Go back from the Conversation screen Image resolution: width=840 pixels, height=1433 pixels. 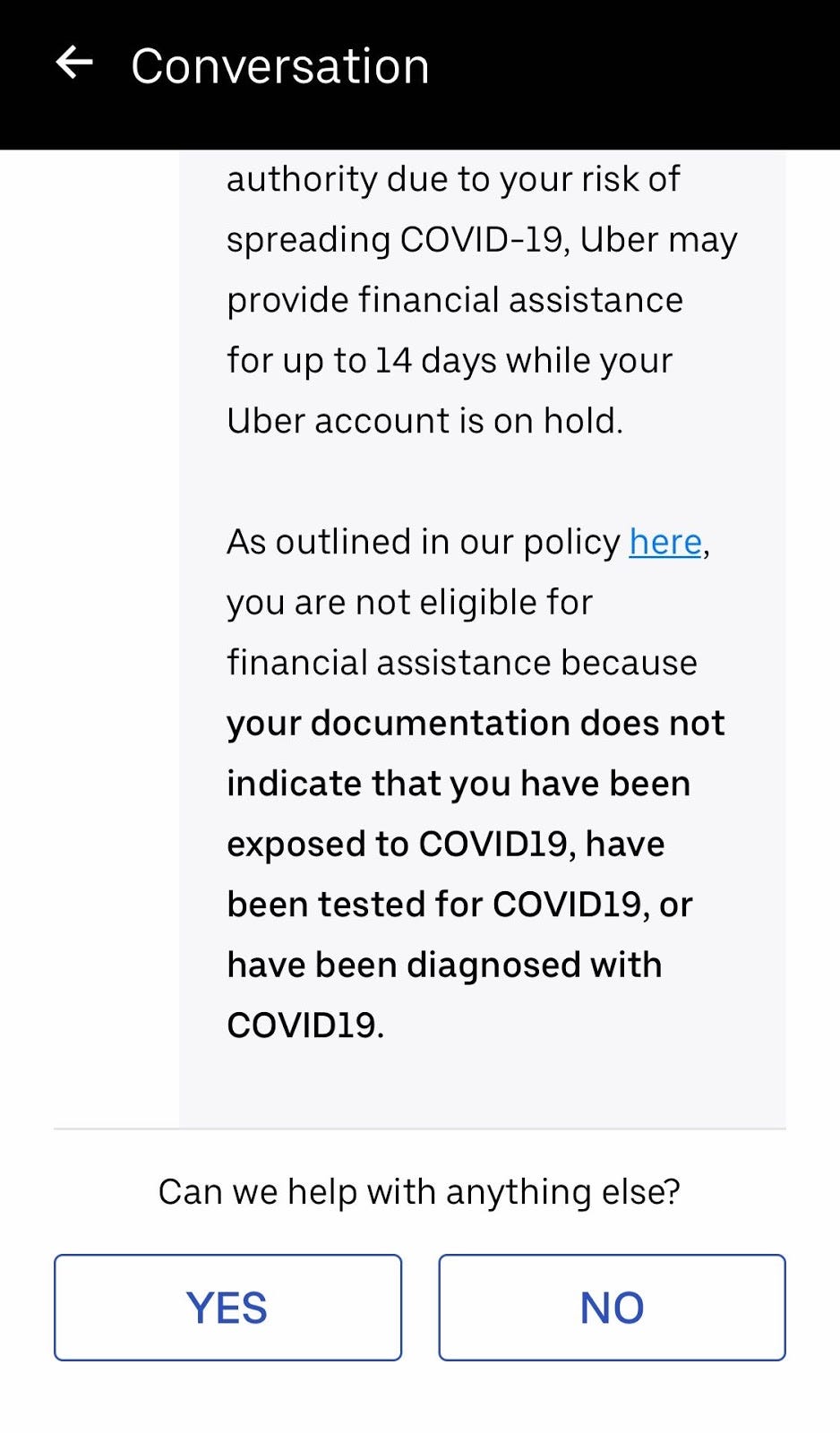tap(74, 64)
